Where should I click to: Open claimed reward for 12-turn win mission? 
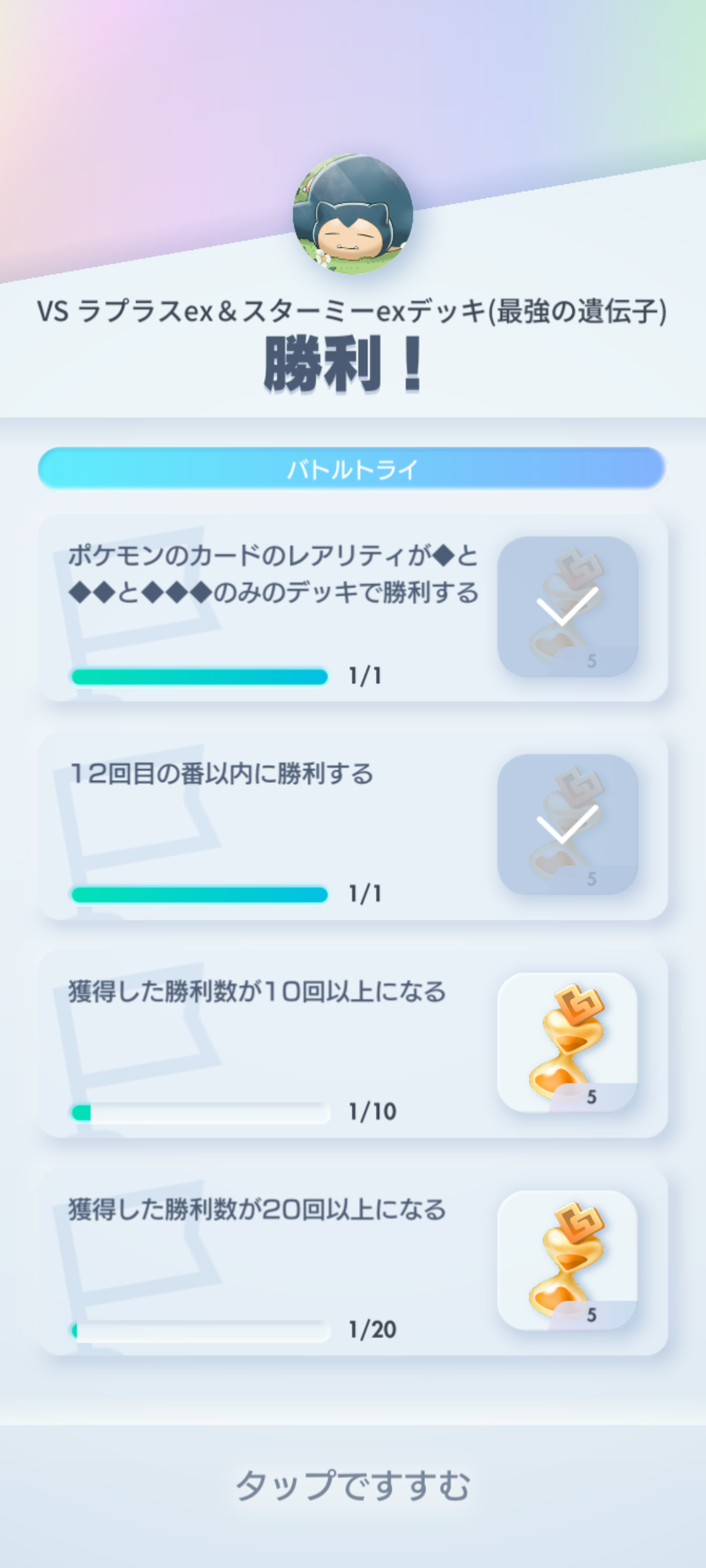[567, 825]
